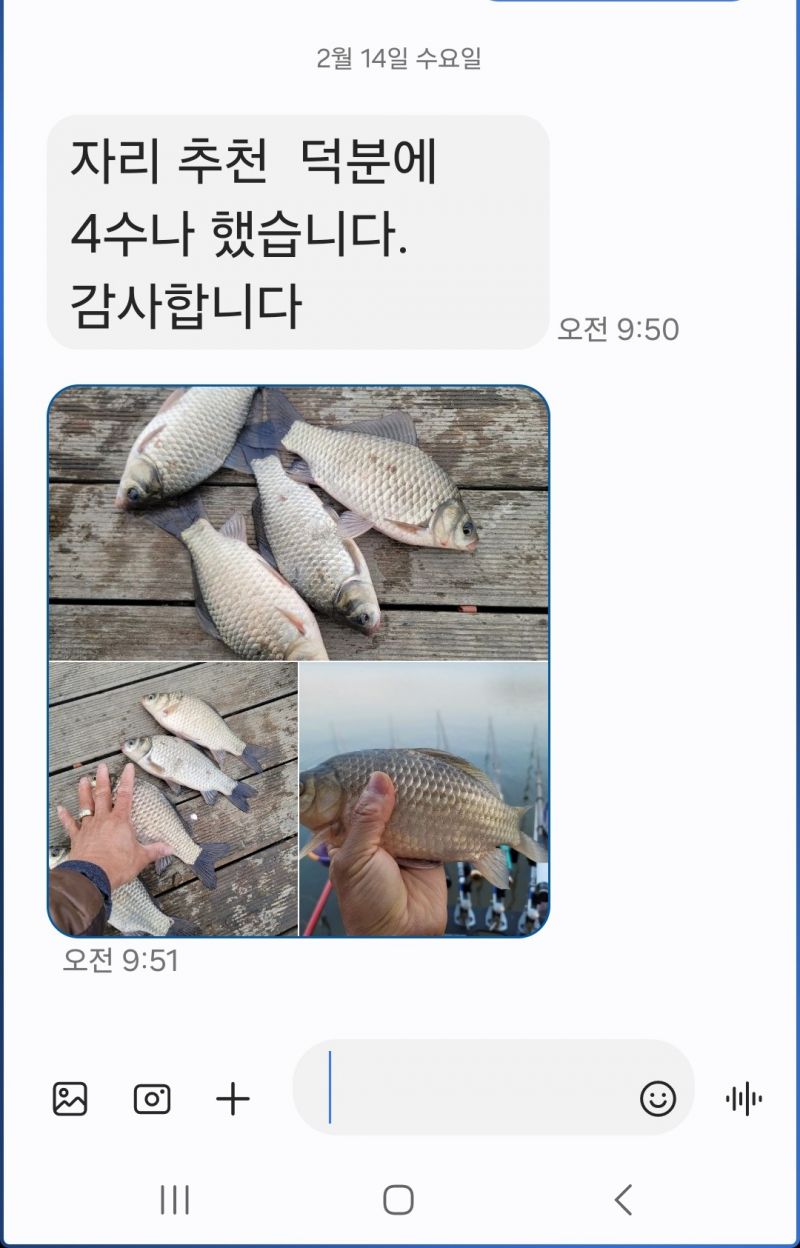Image resolution: width=800 pixels, height=1248 pixels.
Task: Go to the home screen
Action: 398,1199
